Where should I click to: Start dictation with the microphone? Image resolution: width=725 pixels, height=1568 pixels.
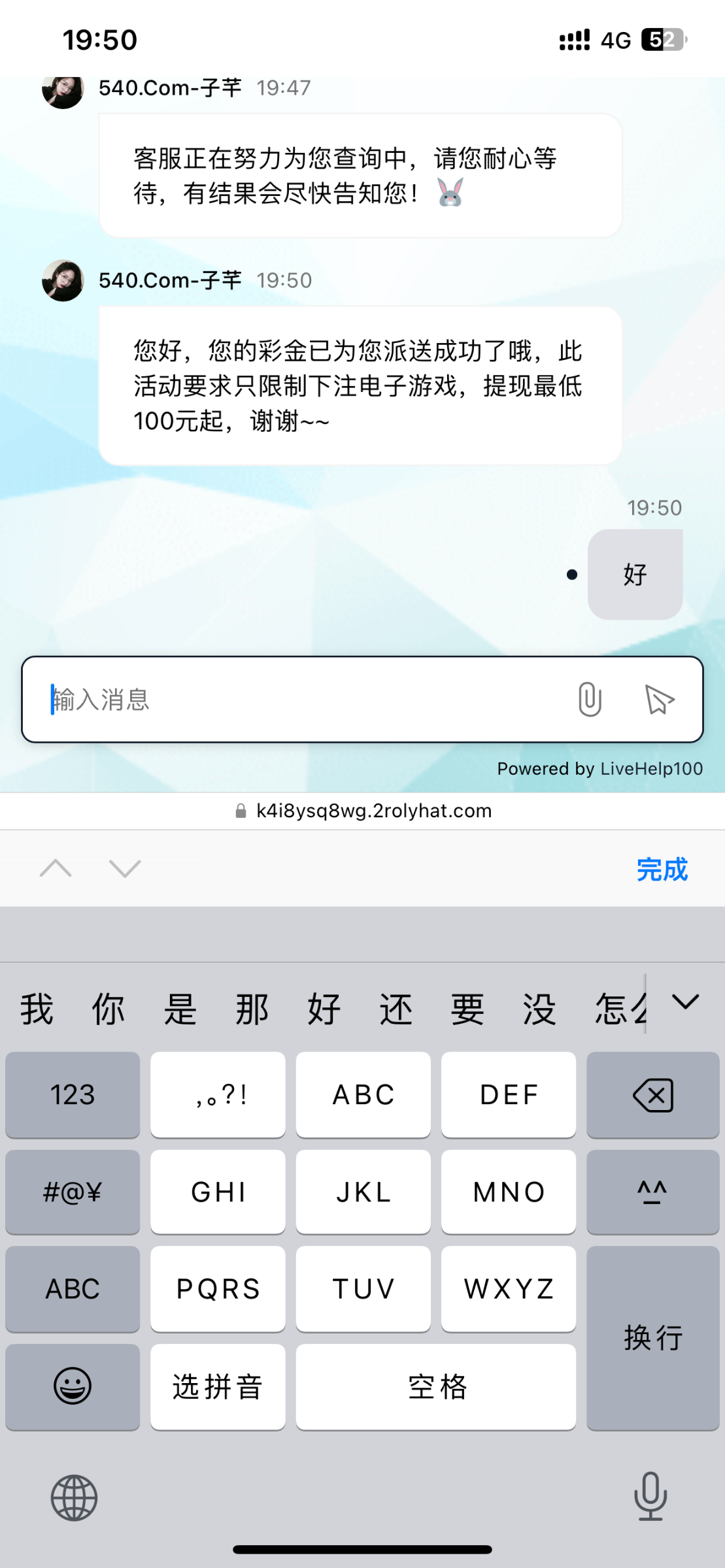click(650, 1496)
